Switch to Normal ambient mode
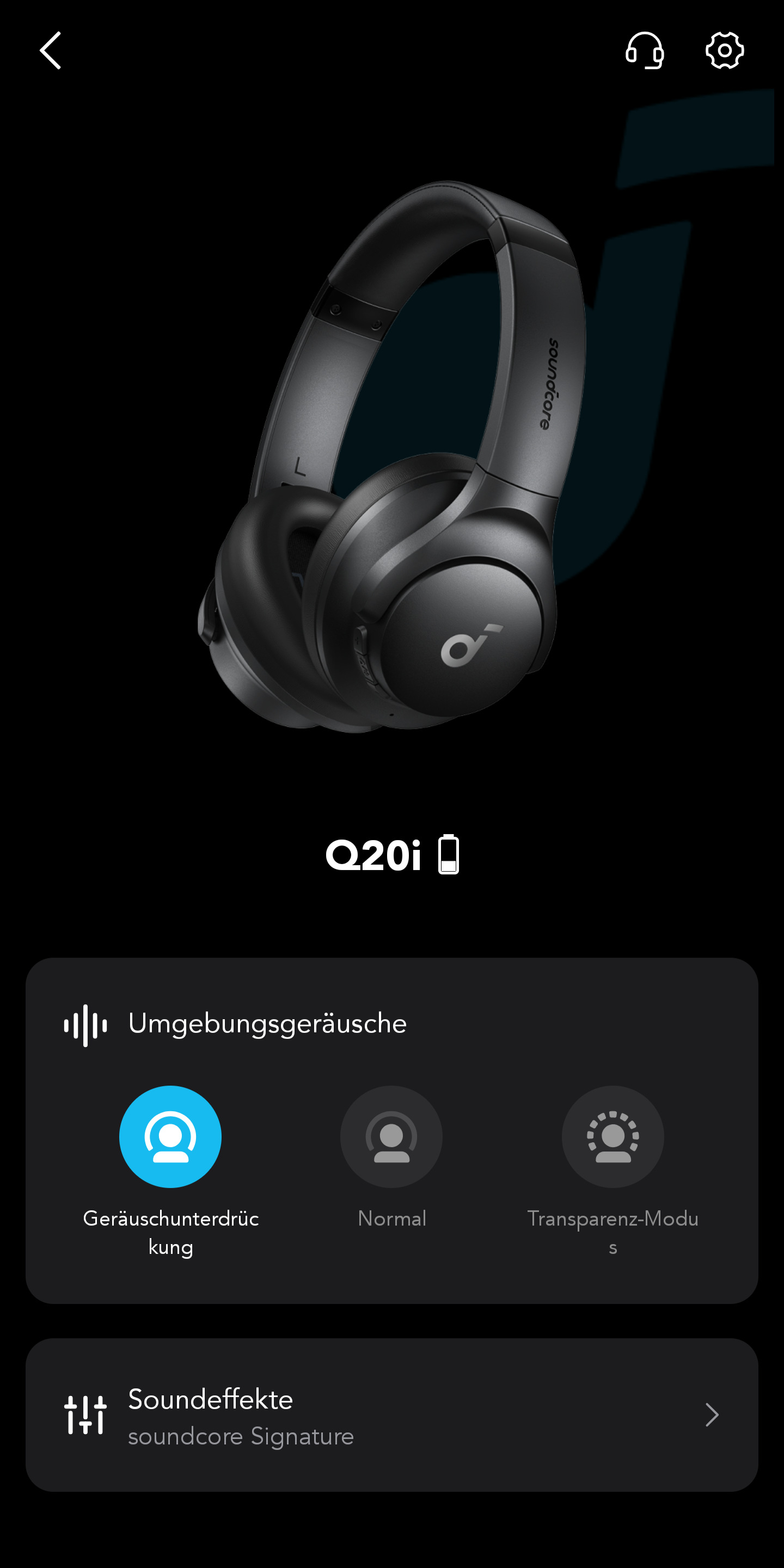This screenshot has height=1568, width=784. (391, 1136)
